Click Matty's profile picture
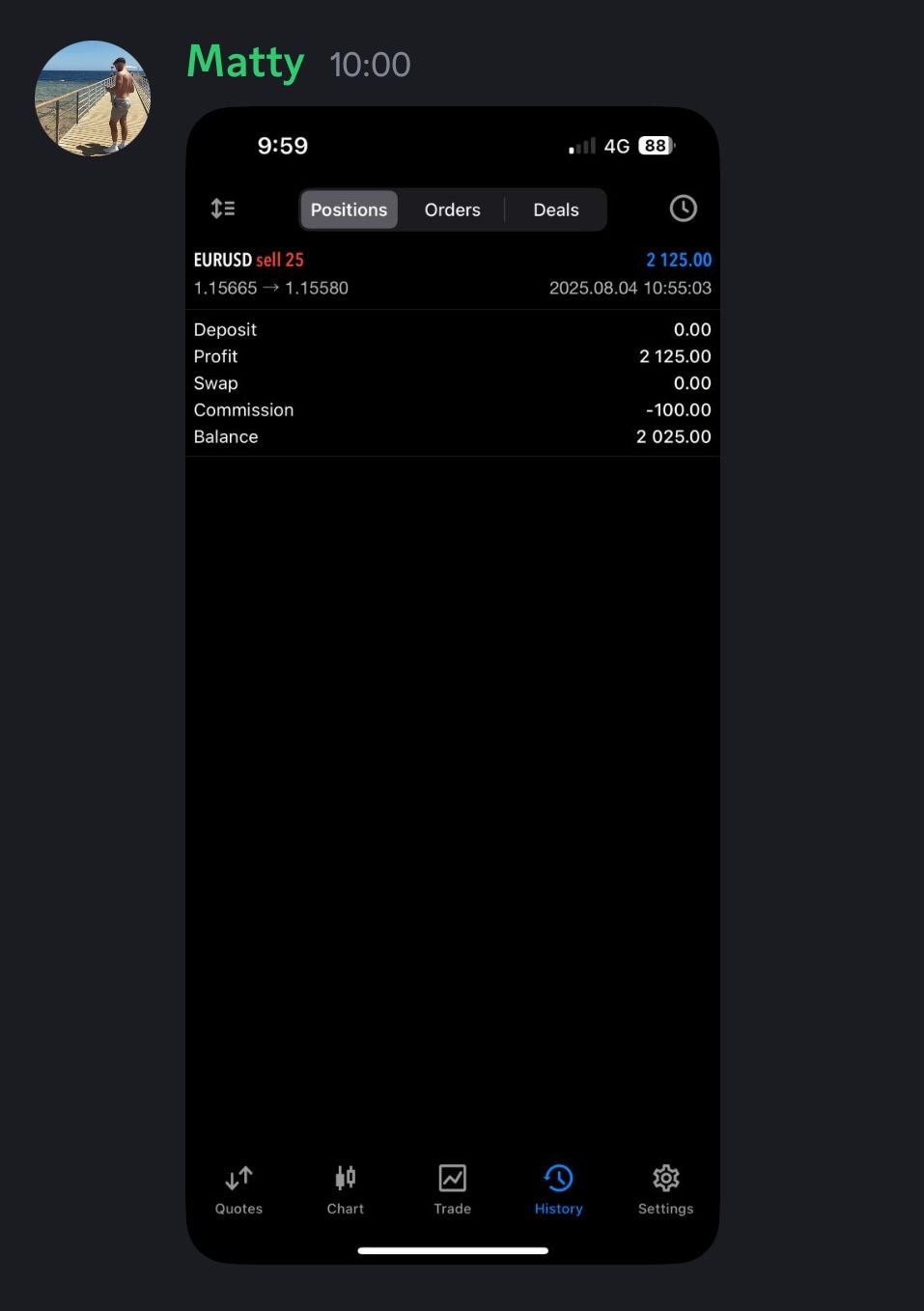This screenshot has height=1311, width=924. click(x=93, y=98)
